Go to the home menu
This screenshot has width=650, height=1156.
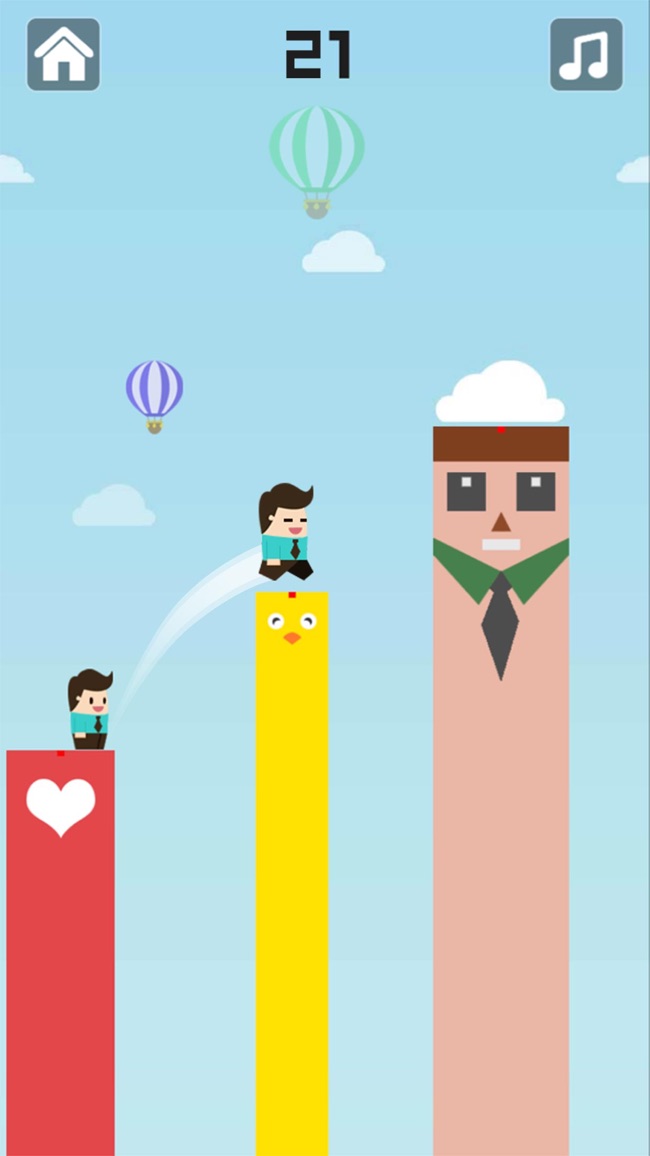tap(63, 55)
